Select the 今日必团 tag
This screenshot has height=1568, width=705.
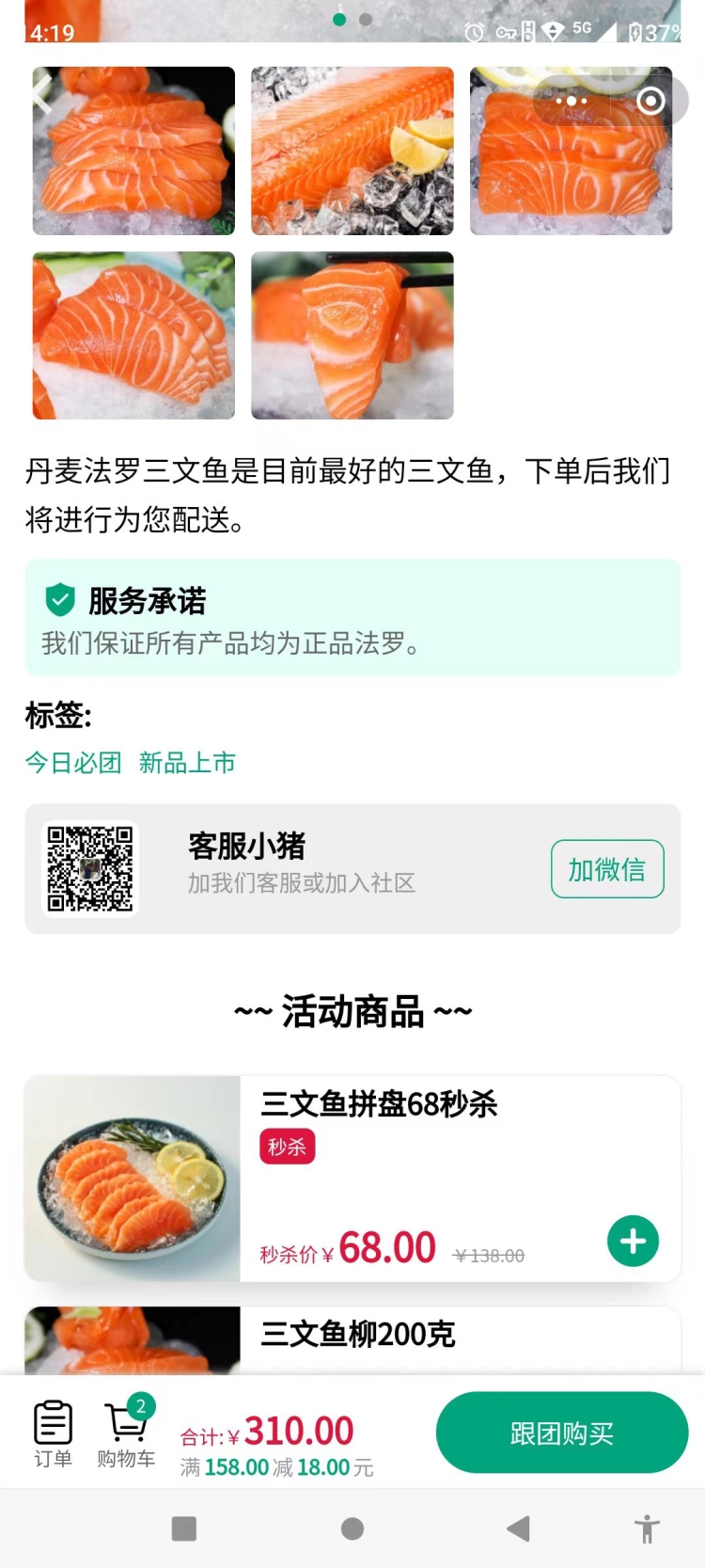tap(73, 763)
